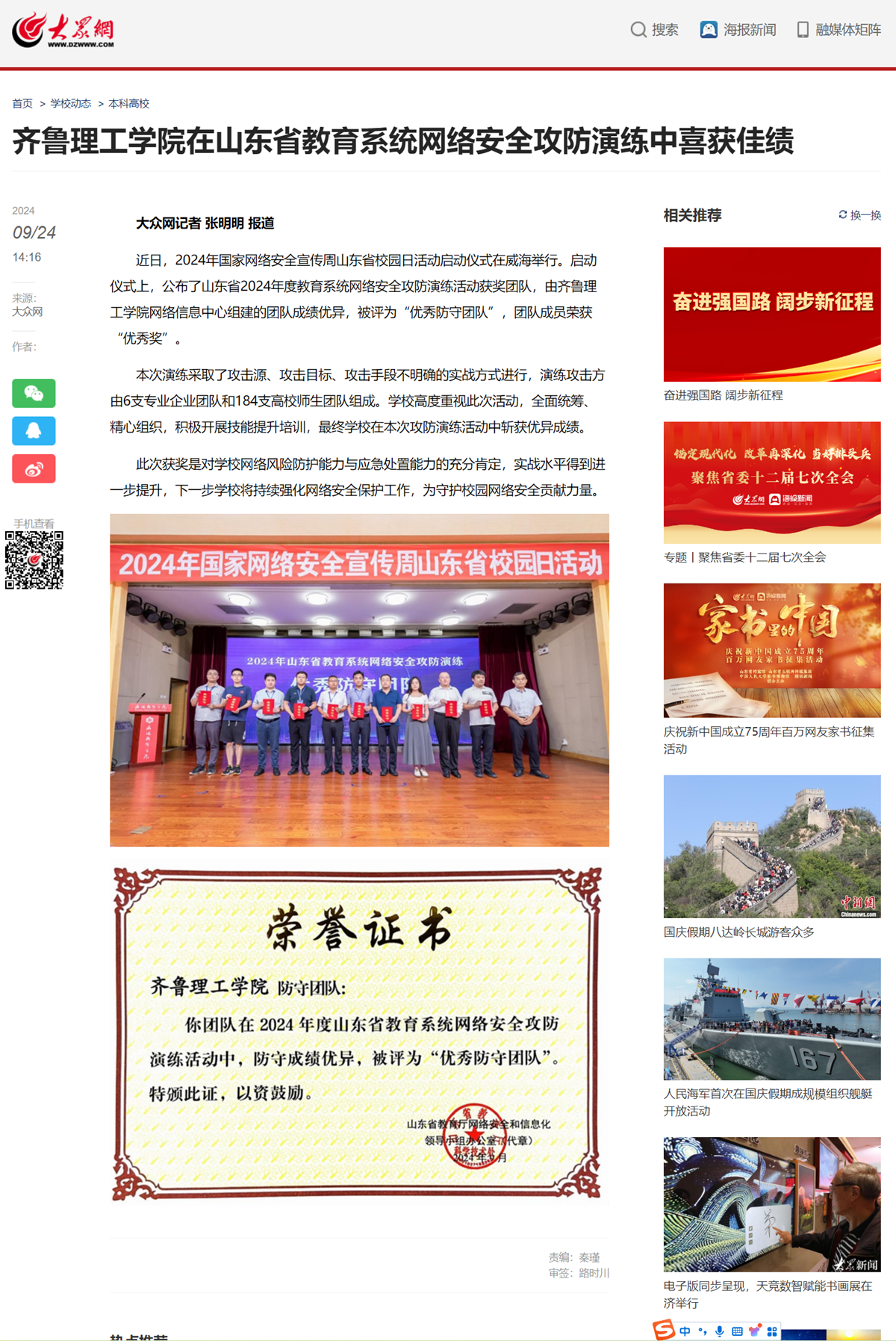Tap the 大众网 logo to go home
This screenshot has width=896, height=1341.
point(63,31)
